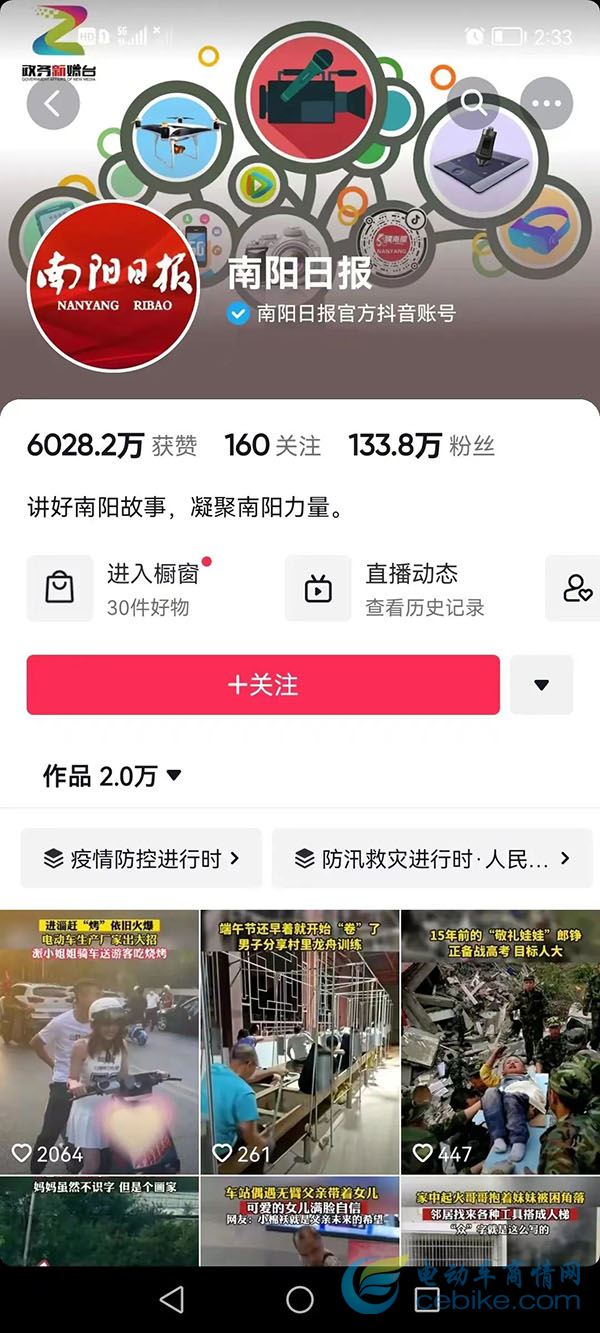Open search on this profile

(x=473, y=103)
